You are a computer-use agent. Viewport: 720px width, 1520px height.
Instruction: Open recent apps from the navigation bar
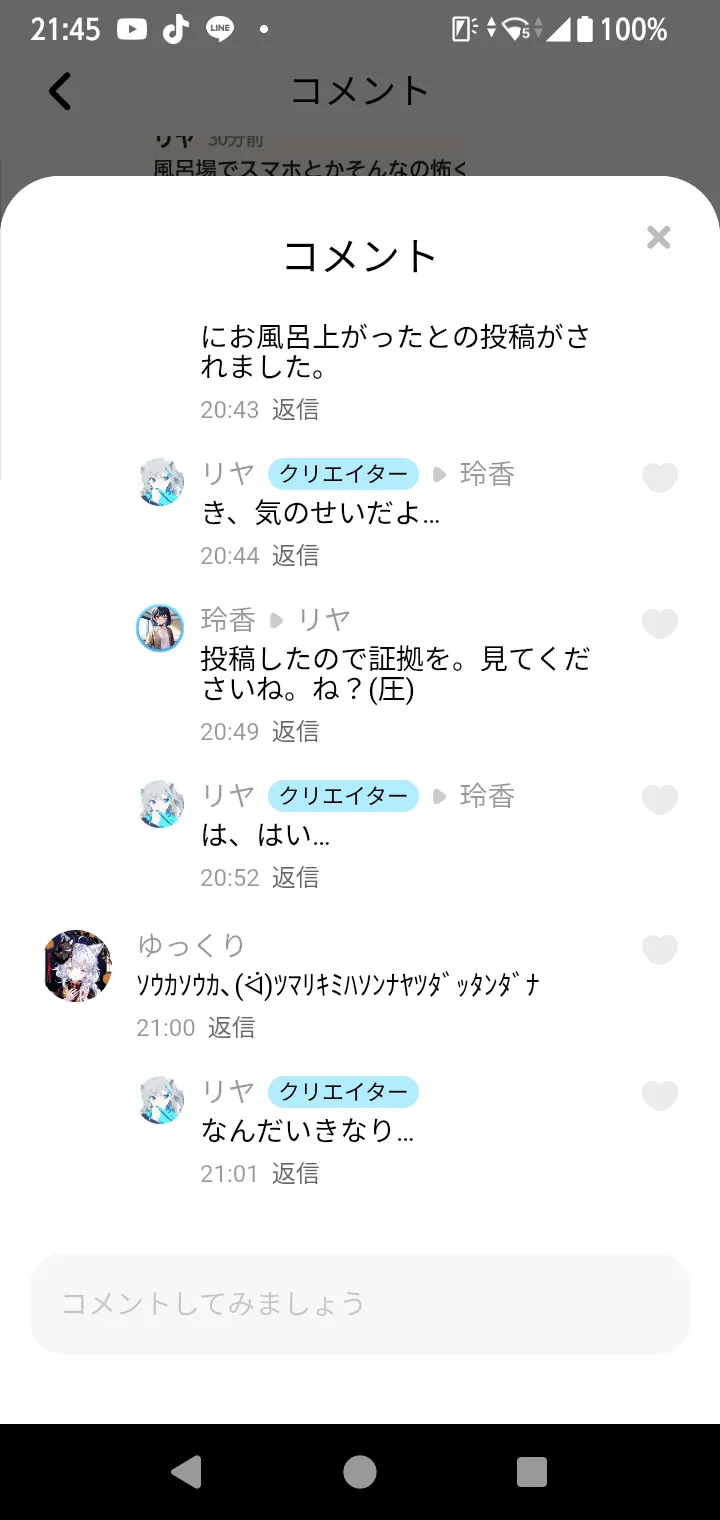pos(531,1471)
